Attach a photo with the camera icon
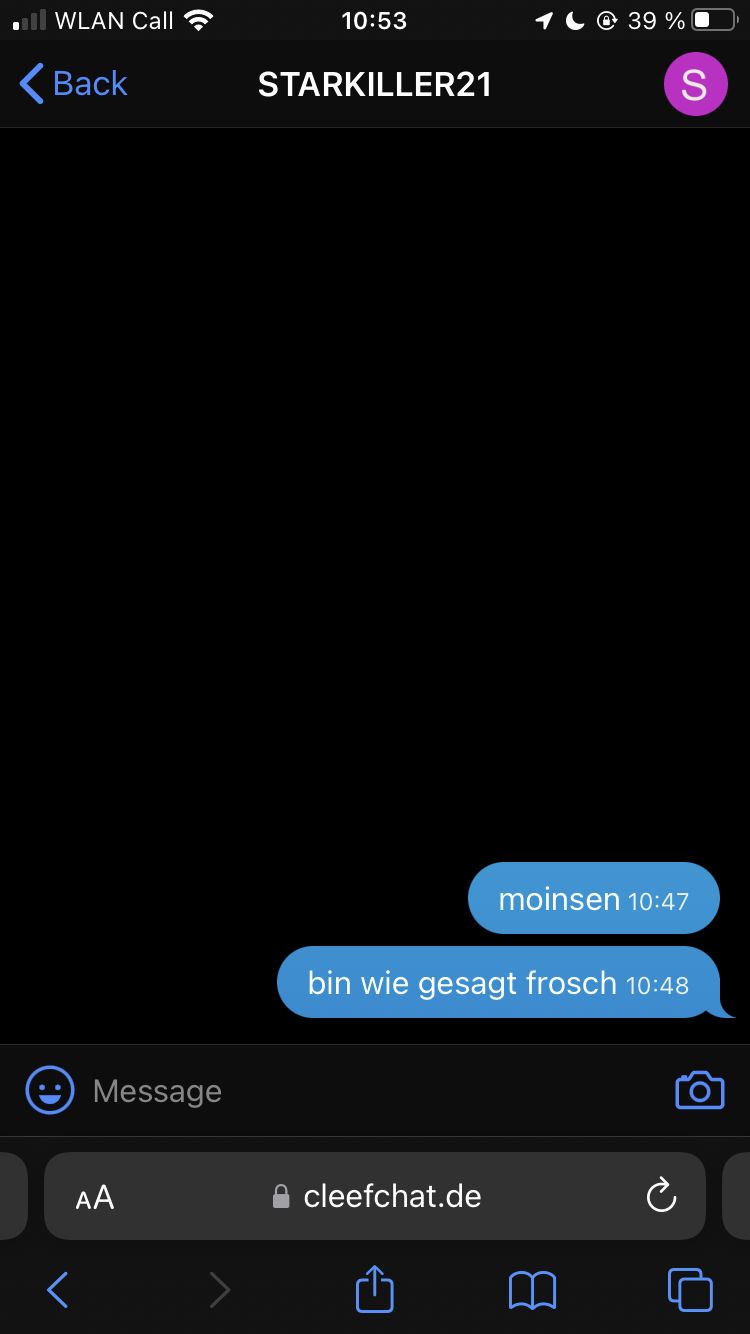Viewport: 750px width, 1334px height. click(x=700, y=1090)
